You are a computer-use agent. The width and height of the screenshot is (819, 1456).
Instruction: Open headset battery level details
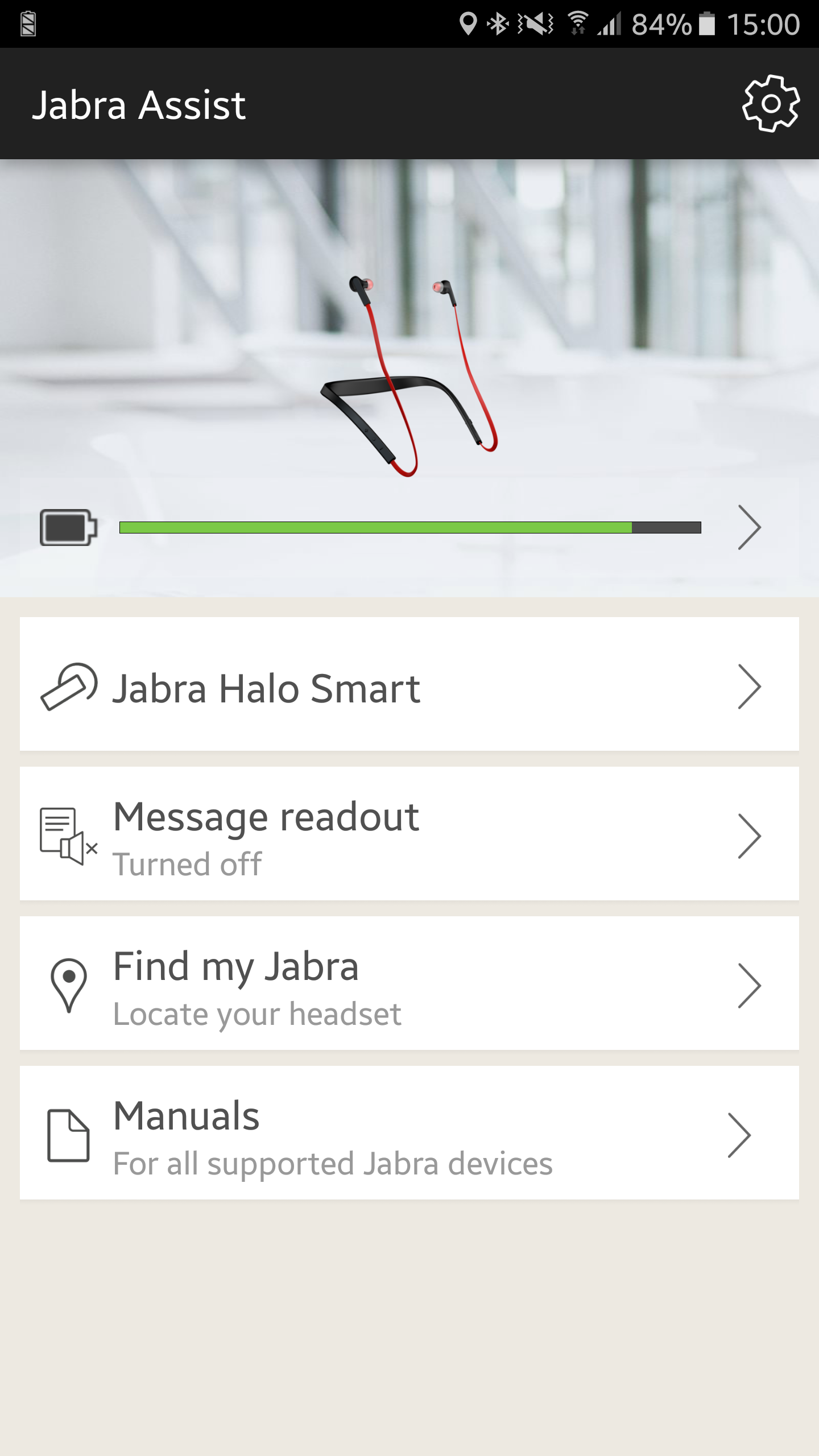click(x=409, y=527)
